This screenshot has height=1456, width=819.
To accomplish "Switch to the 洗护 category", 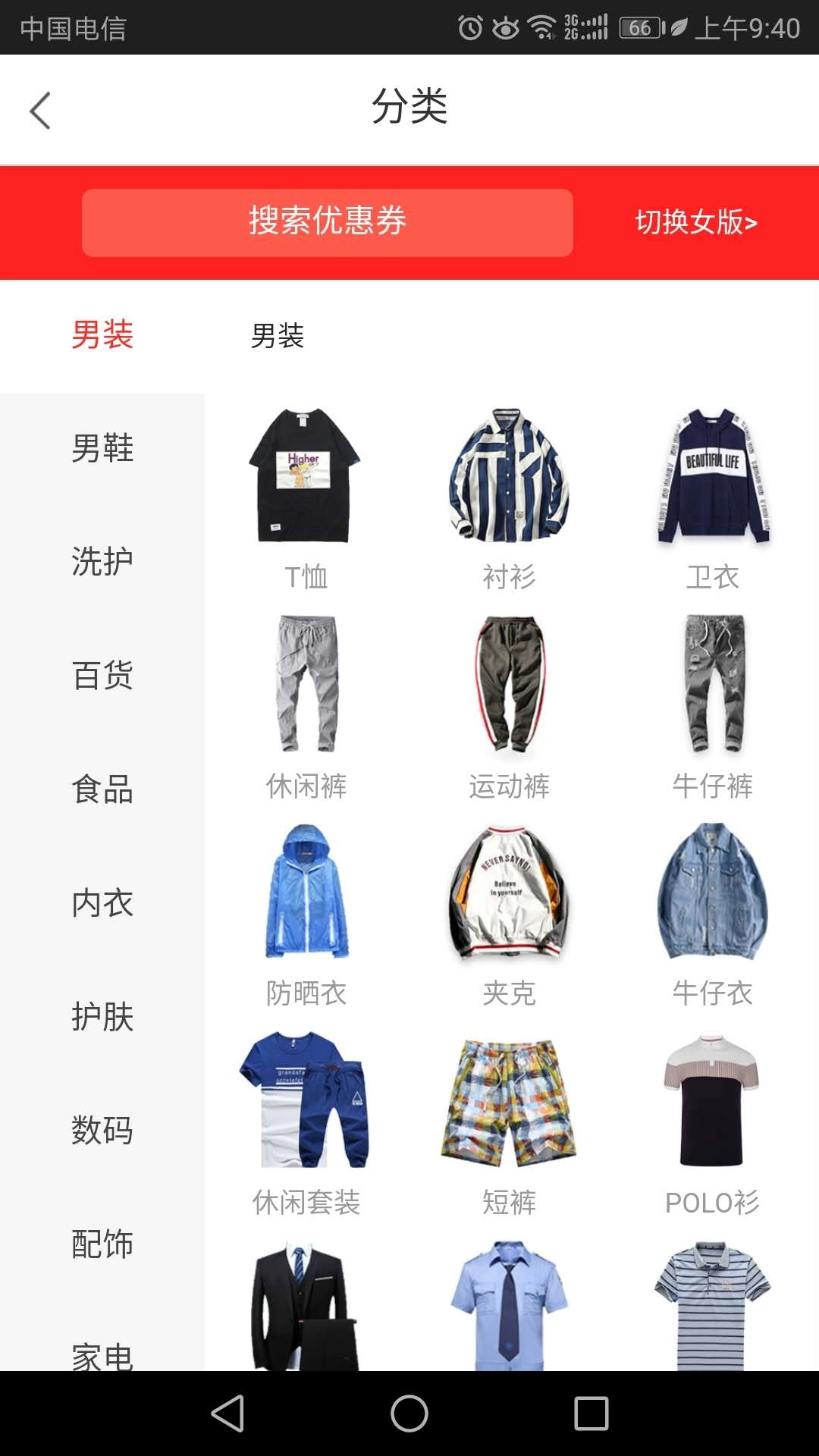I will 102,562.
